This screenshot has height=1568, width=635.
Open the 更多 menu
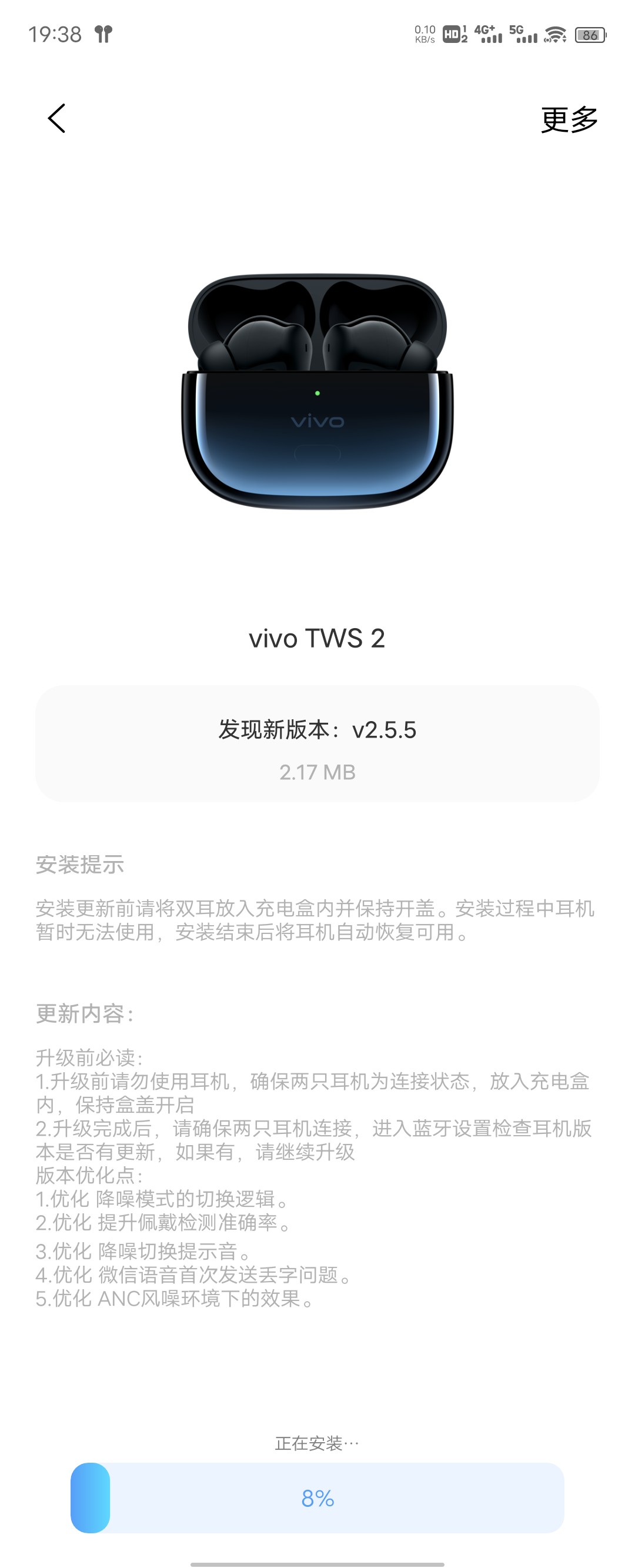click(569, 119)
